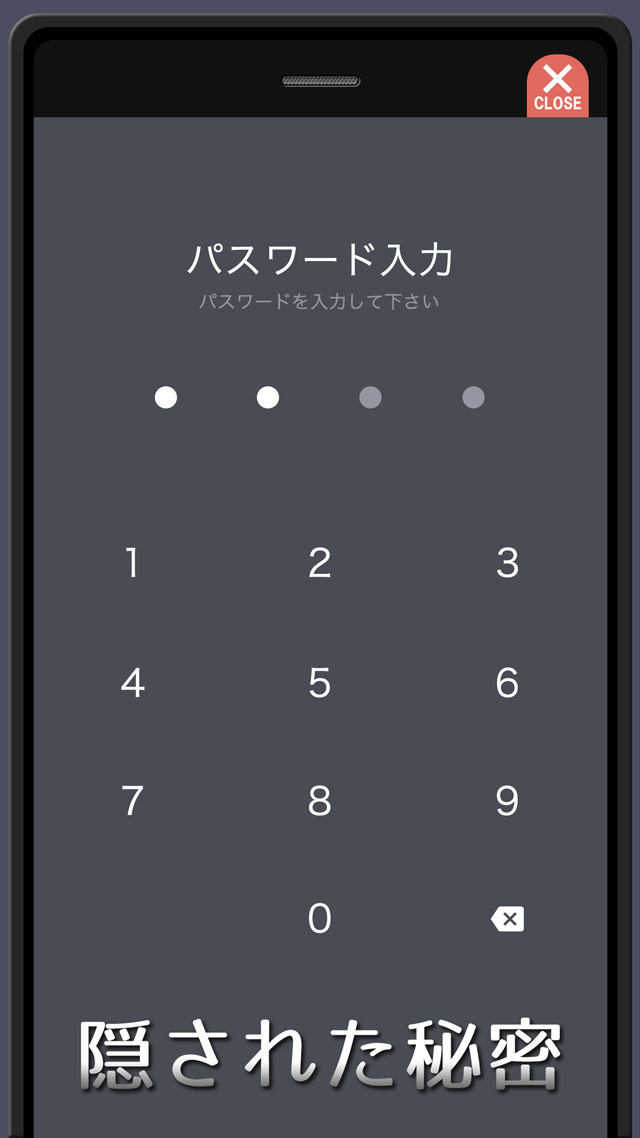Enter digit 9 on the keypad
This screenshot has width=640, height=1138.
(507, 801)
